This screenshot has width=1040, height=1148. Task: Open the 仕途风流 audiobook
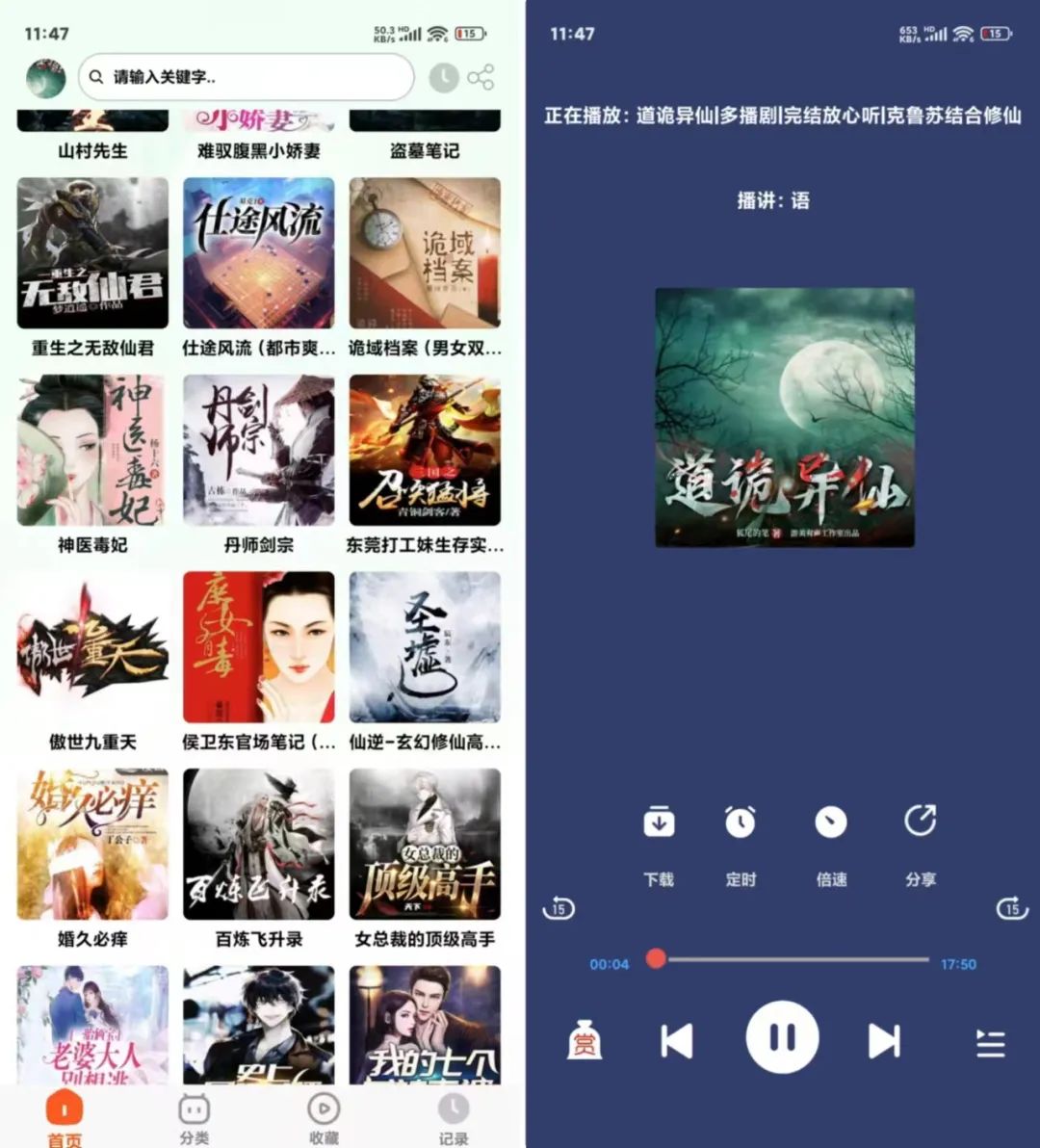[258, 253]
